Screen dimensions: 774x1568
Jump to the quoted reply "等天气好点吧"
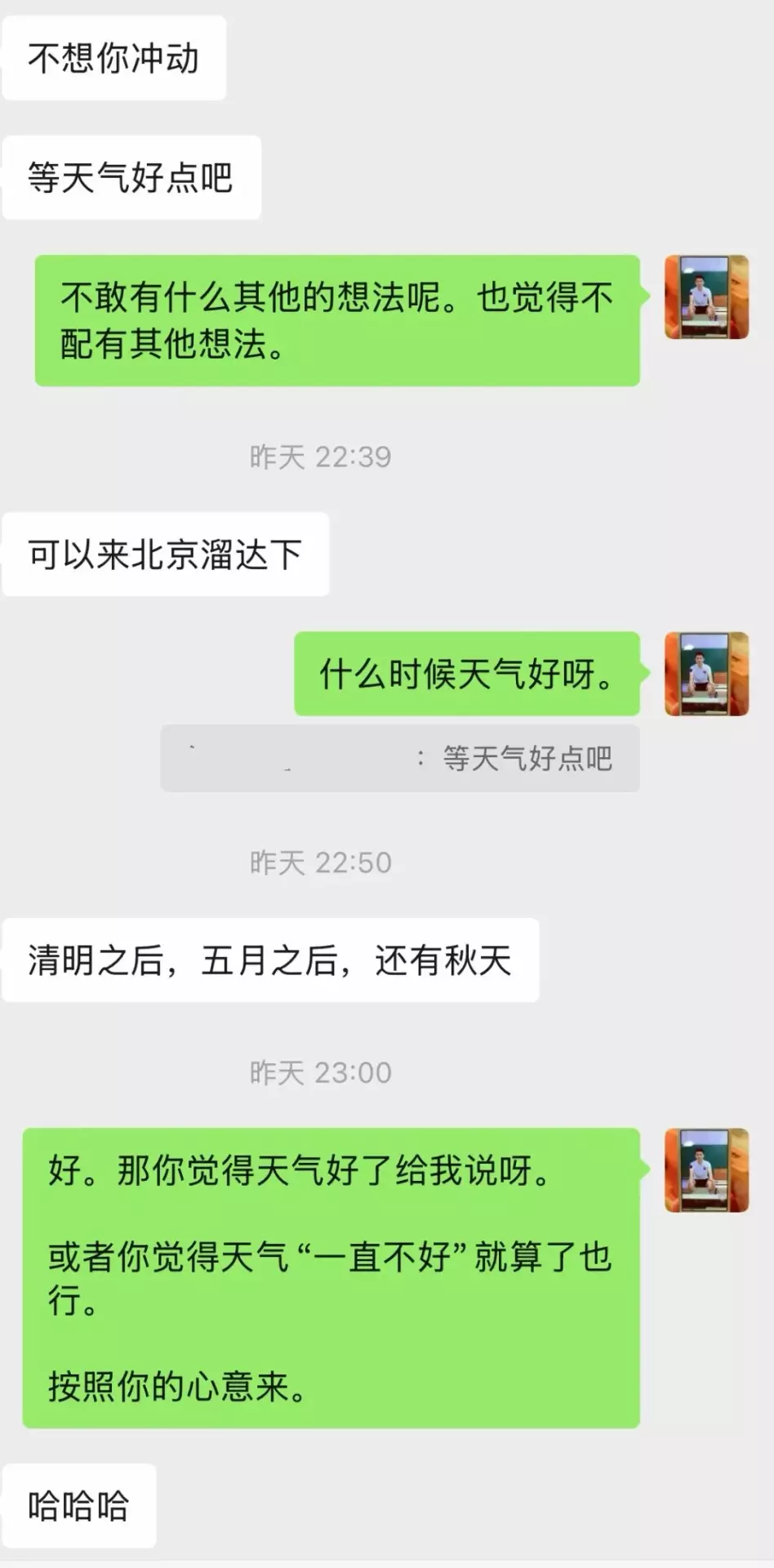point(400,759)
